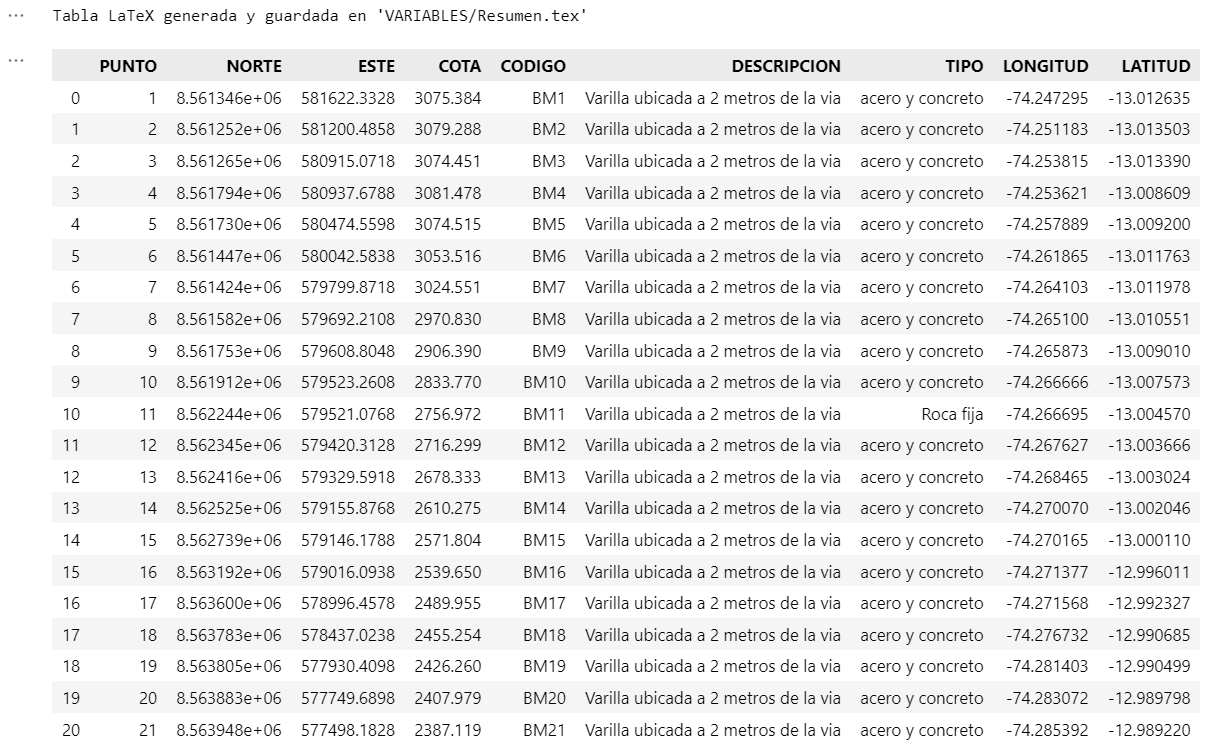Image resolution: width=1223 pixels, height=751 pixels.
Task: Open the options menu beside the dataframe table output
Action: pos(15,60)
